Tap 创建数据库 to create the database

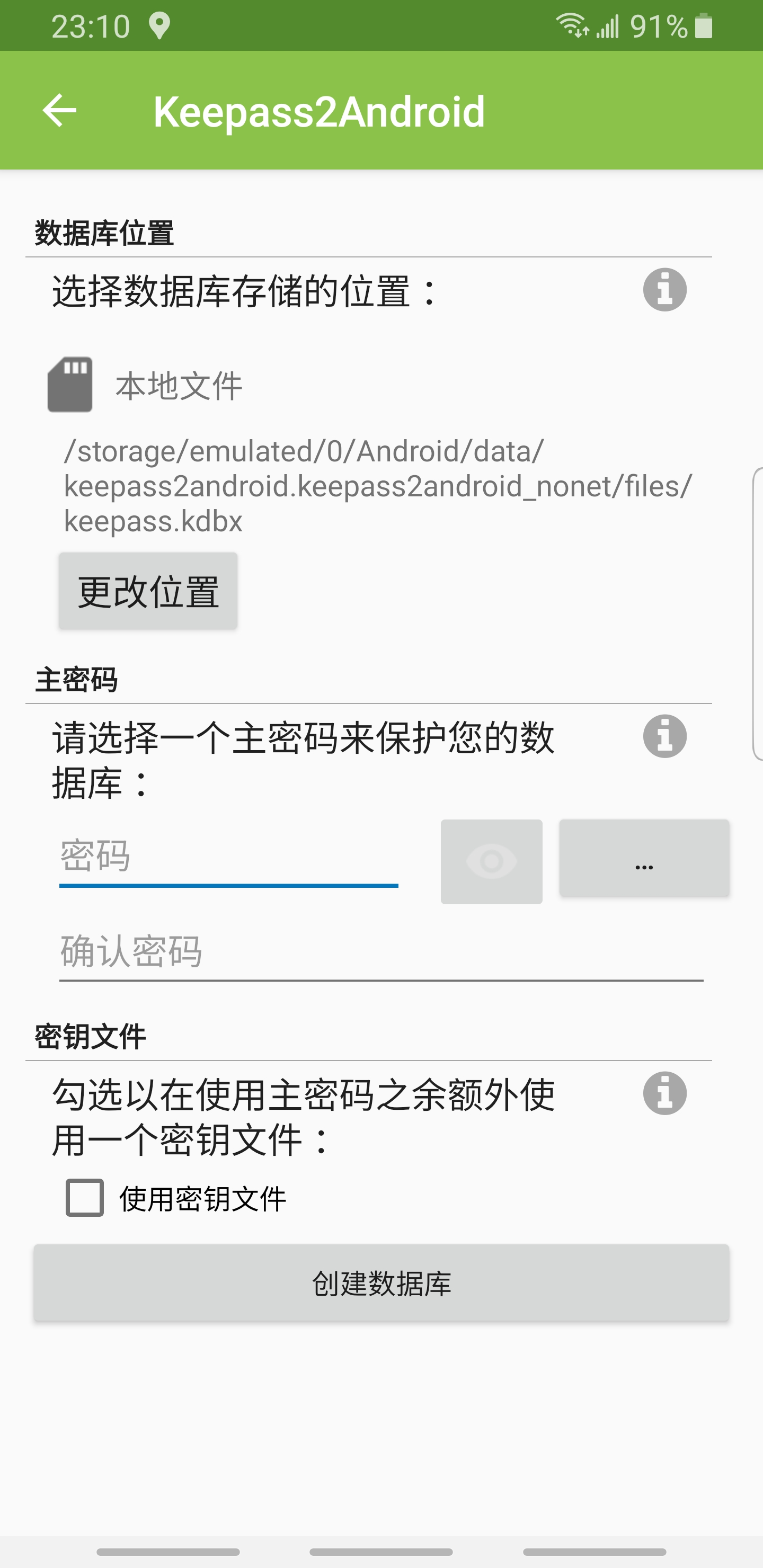(x=381, y=1283)
